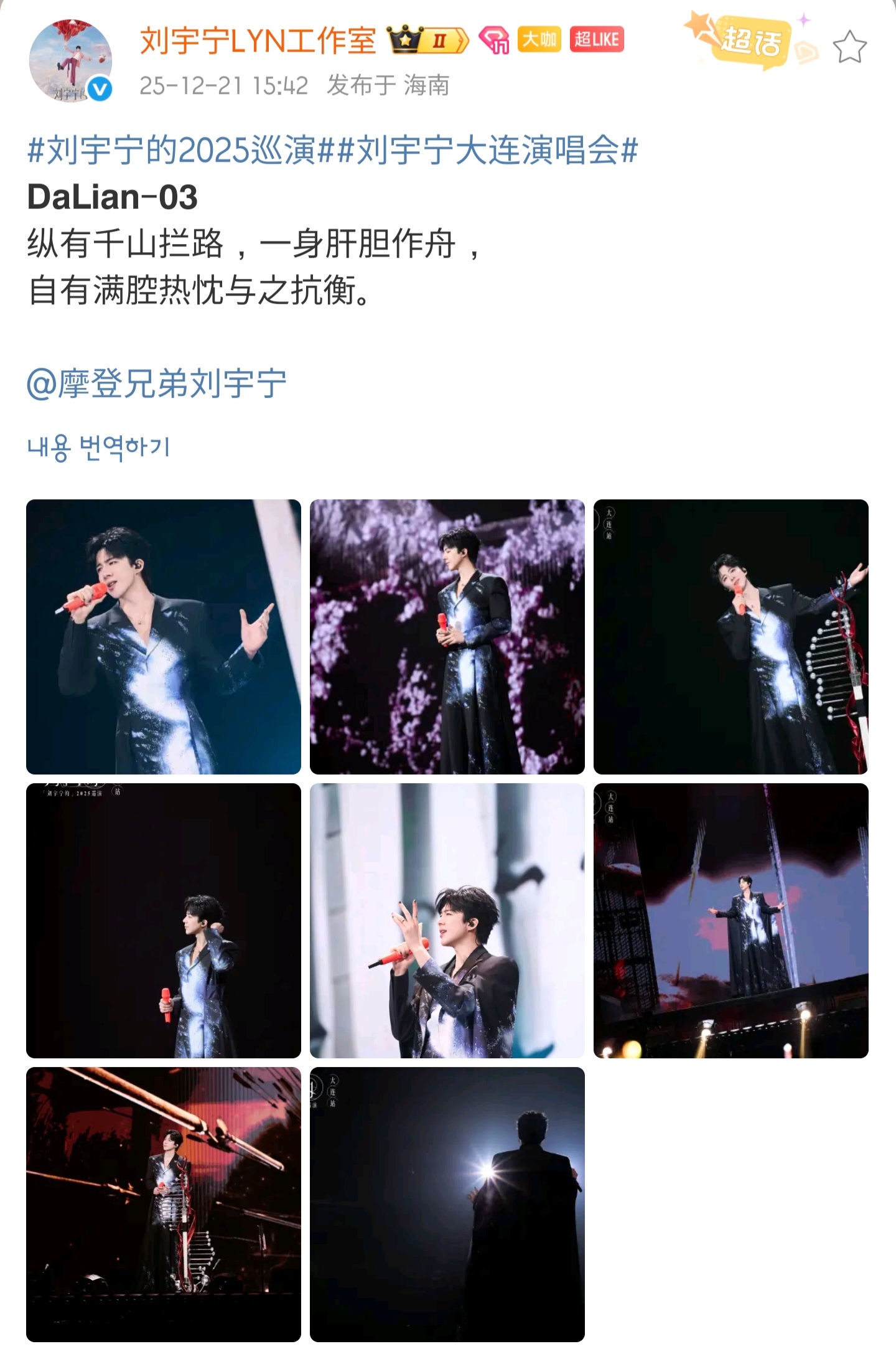
Task: View the photo with purple blossom backdrop
Action: pos(447,636)
